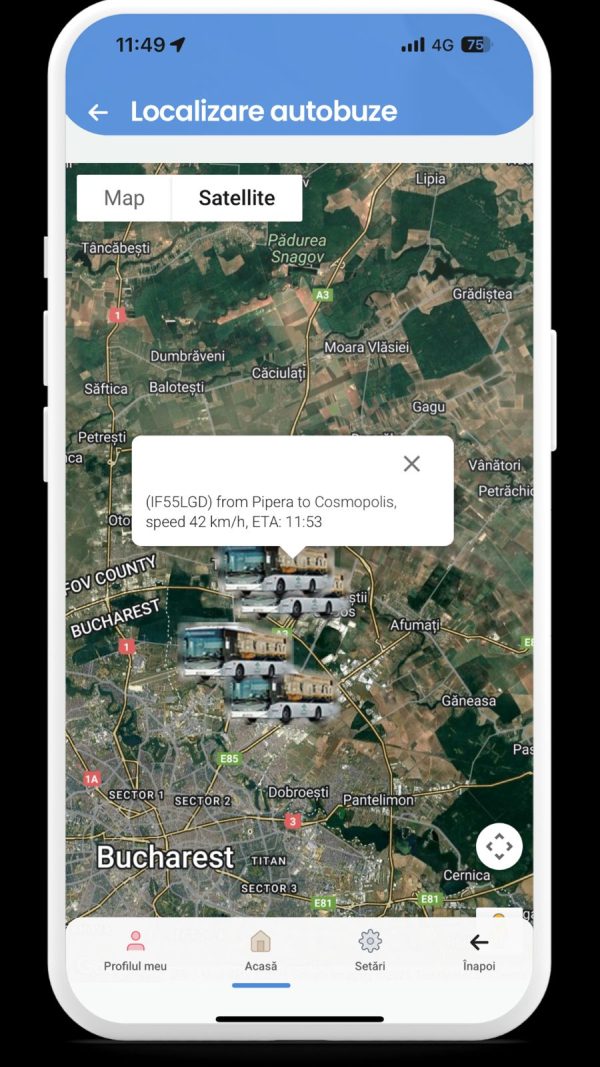Open Setări from the bottom bar

click(370, 951)
